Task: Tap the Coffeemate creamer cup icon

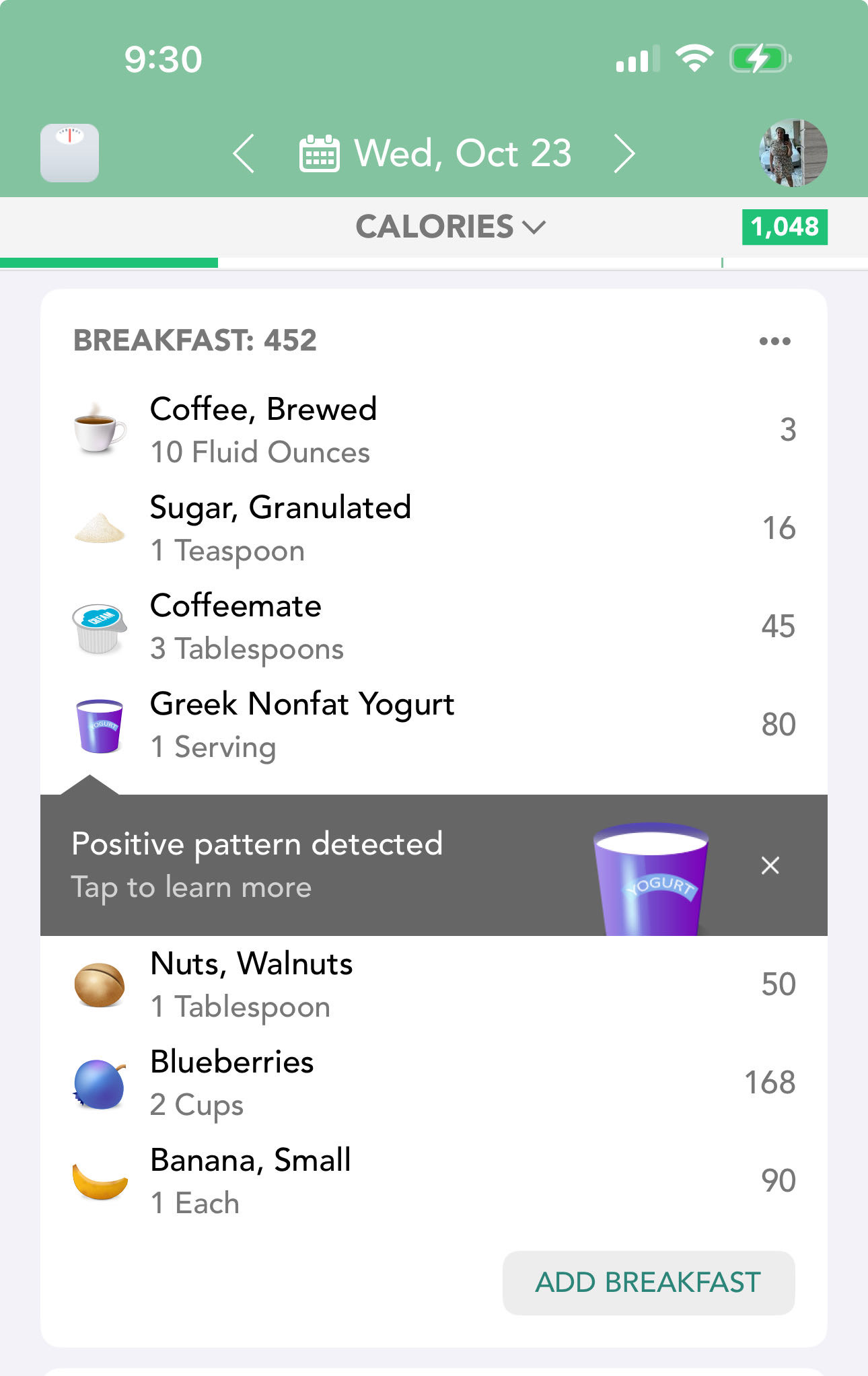Action: (x=100, y=626)
